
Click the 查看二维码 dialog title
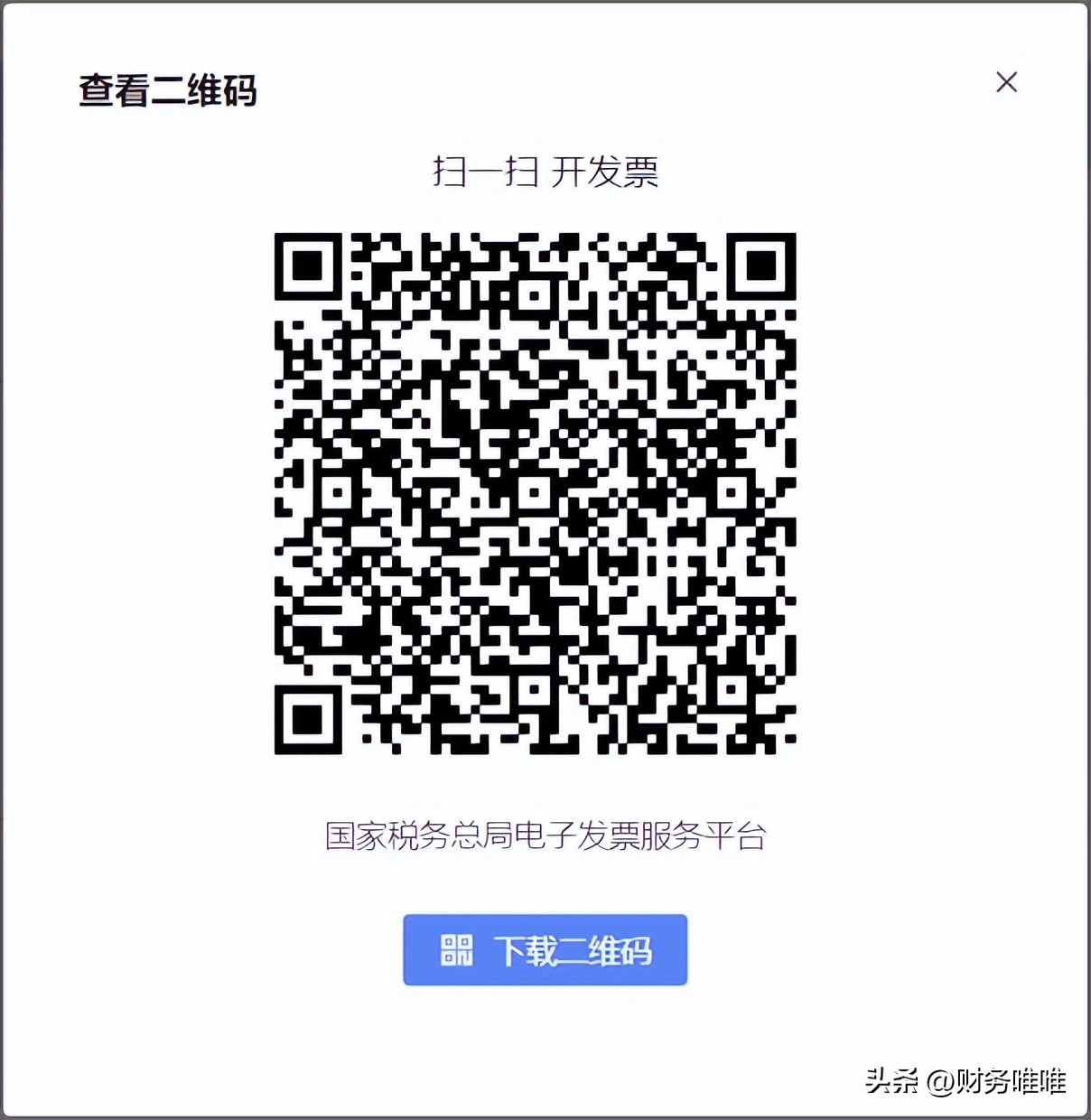click(166, 89)
